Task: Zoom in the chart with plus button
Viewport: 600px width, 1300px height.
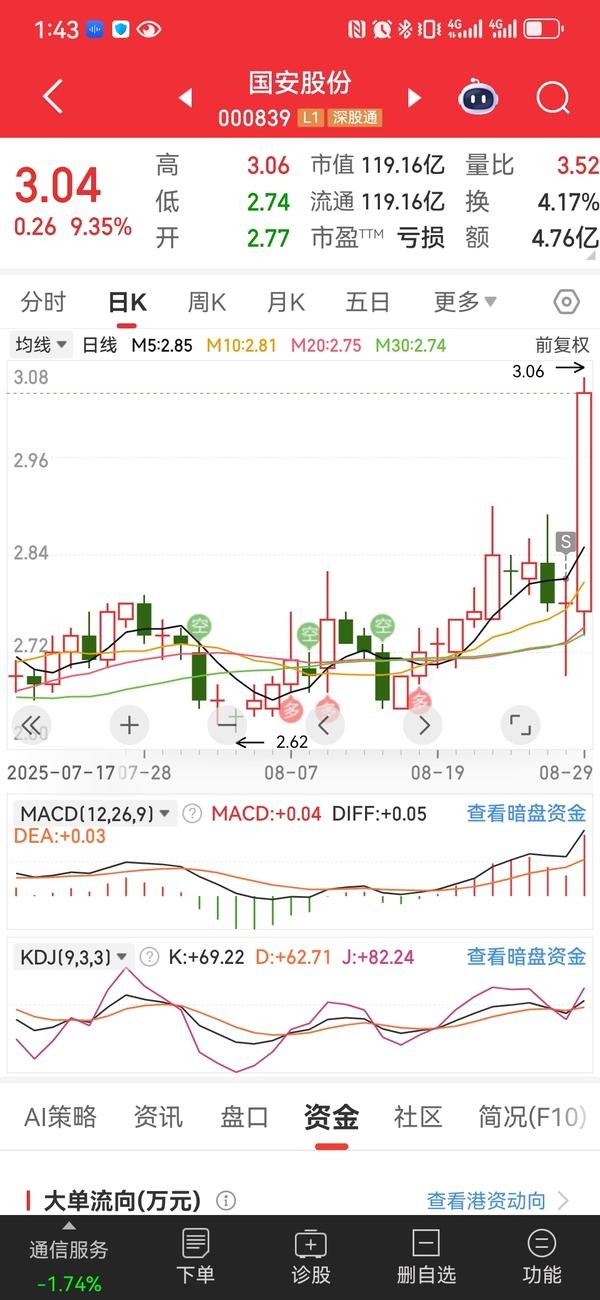Action: point(129,725)
